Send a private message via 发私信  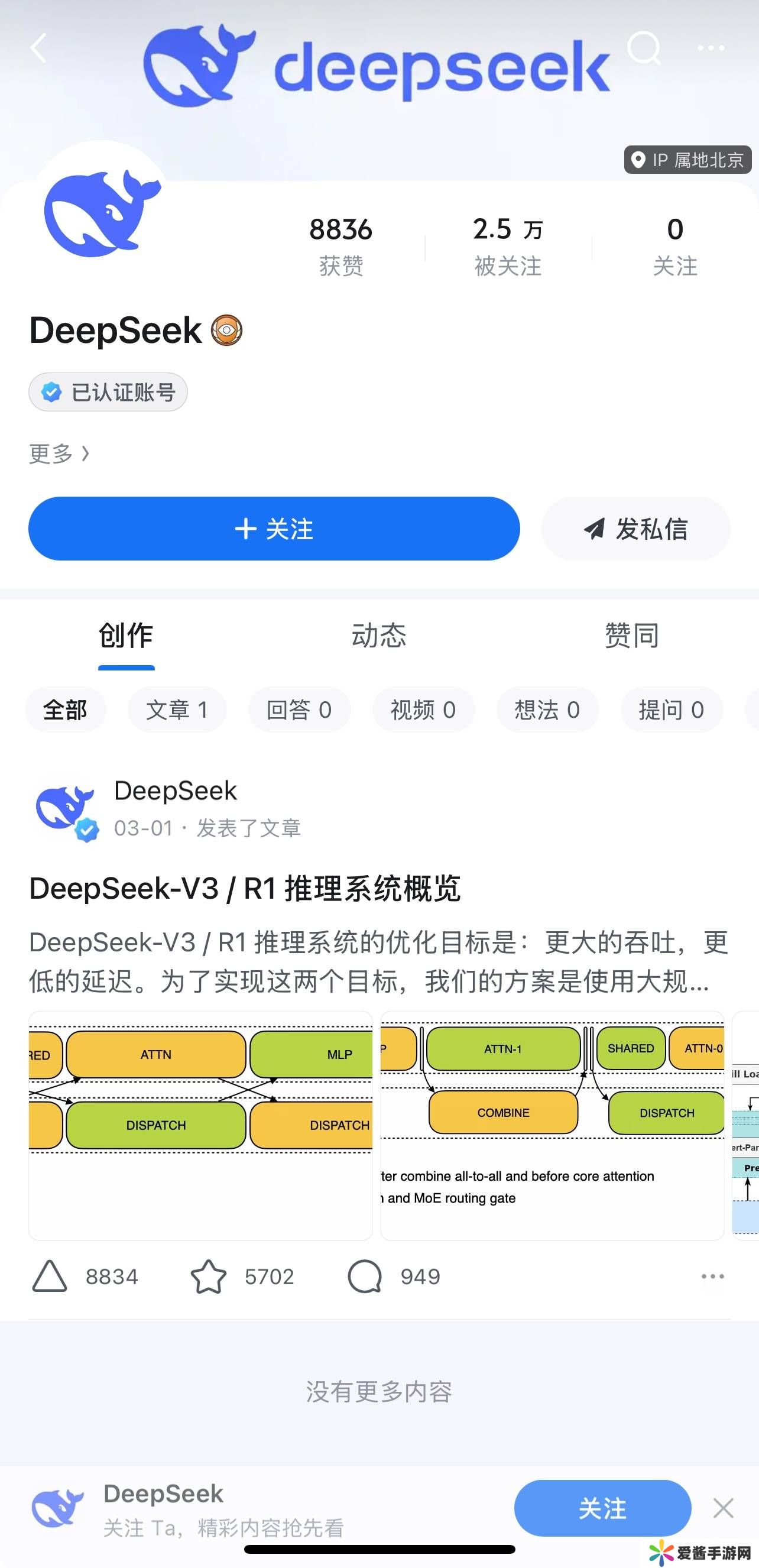[635, 529]
